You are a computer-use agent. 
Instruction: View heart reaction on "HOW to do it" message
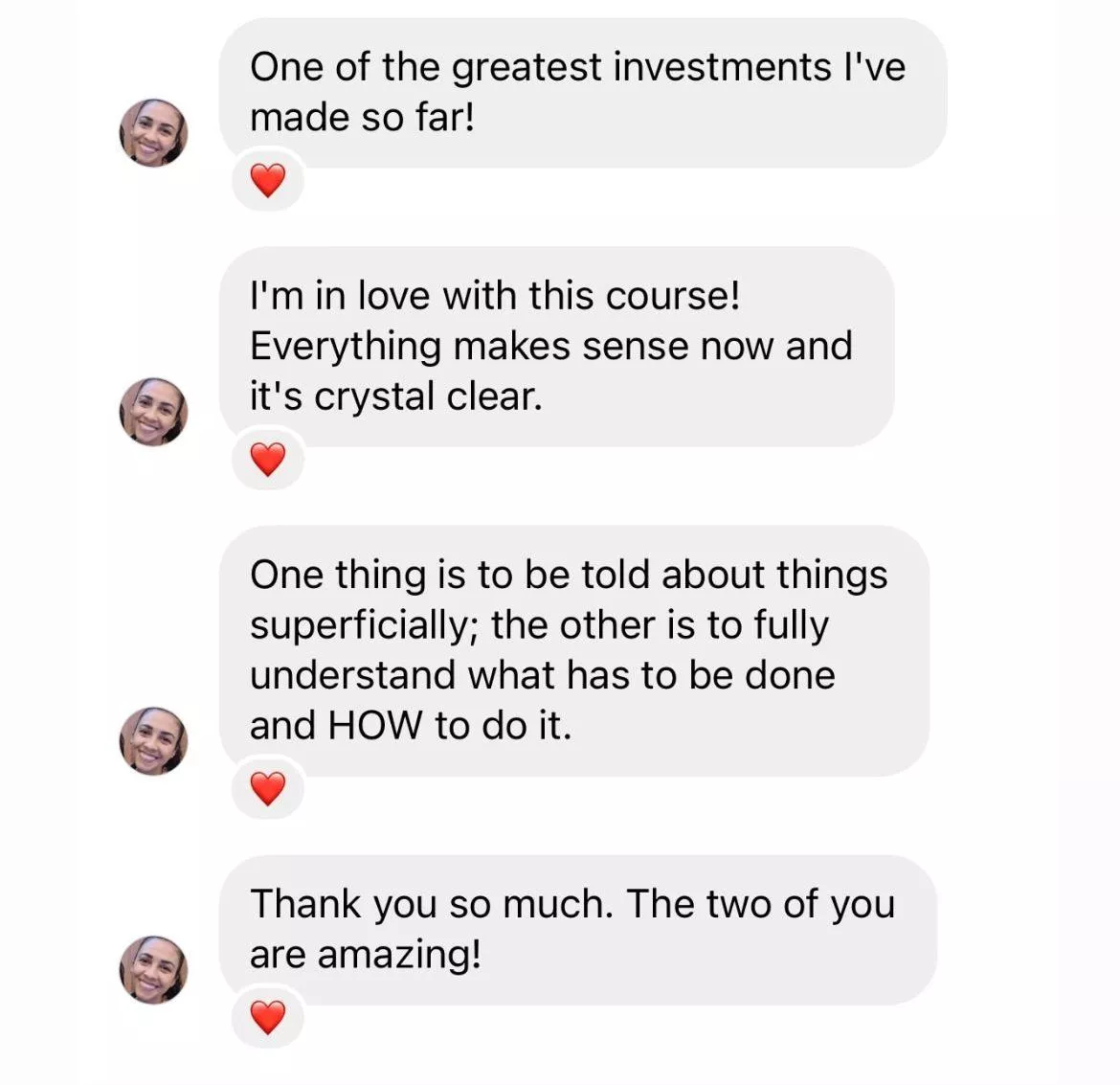pos(268,788)
